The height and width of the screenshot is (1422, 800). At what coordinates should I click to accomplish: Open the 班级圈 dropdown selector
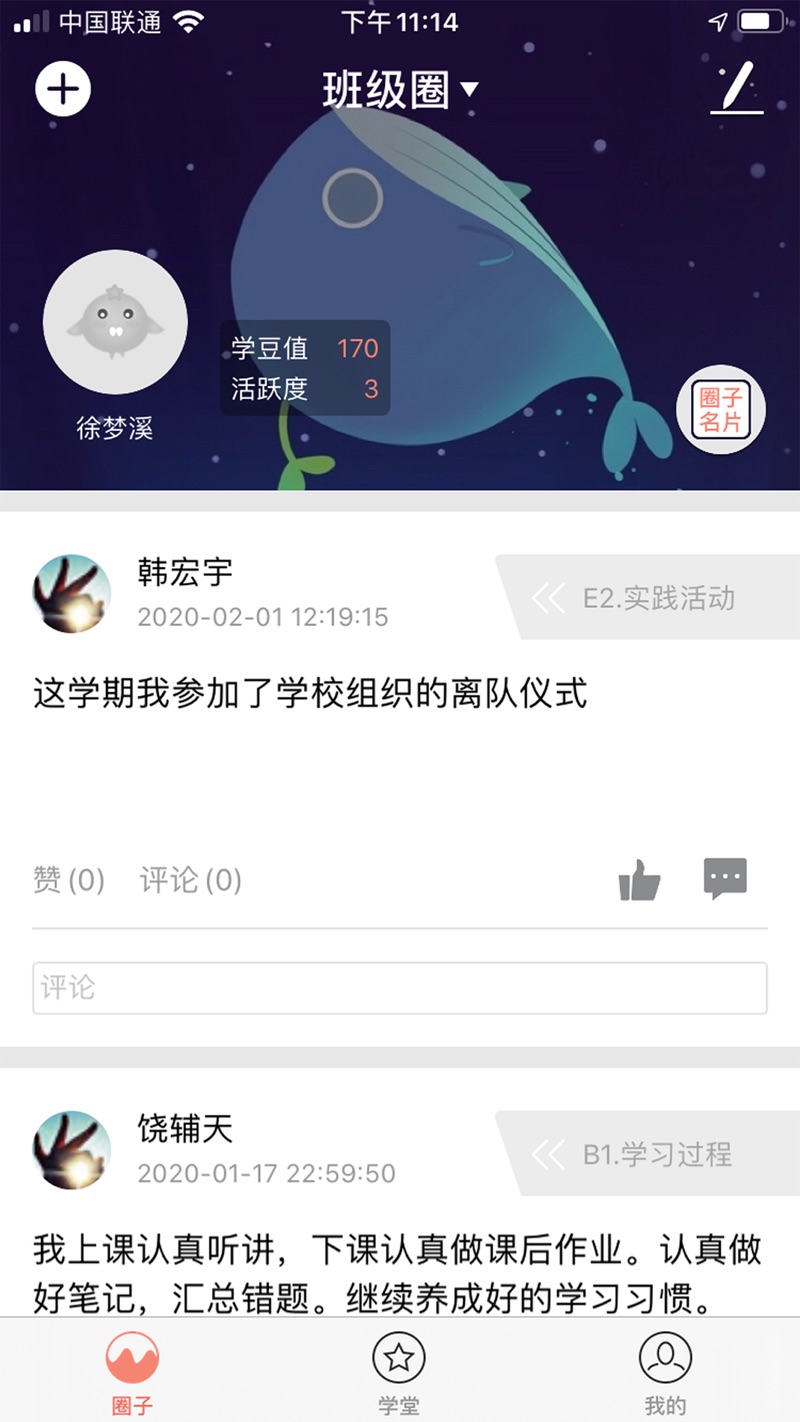click(x=400, y=91)
